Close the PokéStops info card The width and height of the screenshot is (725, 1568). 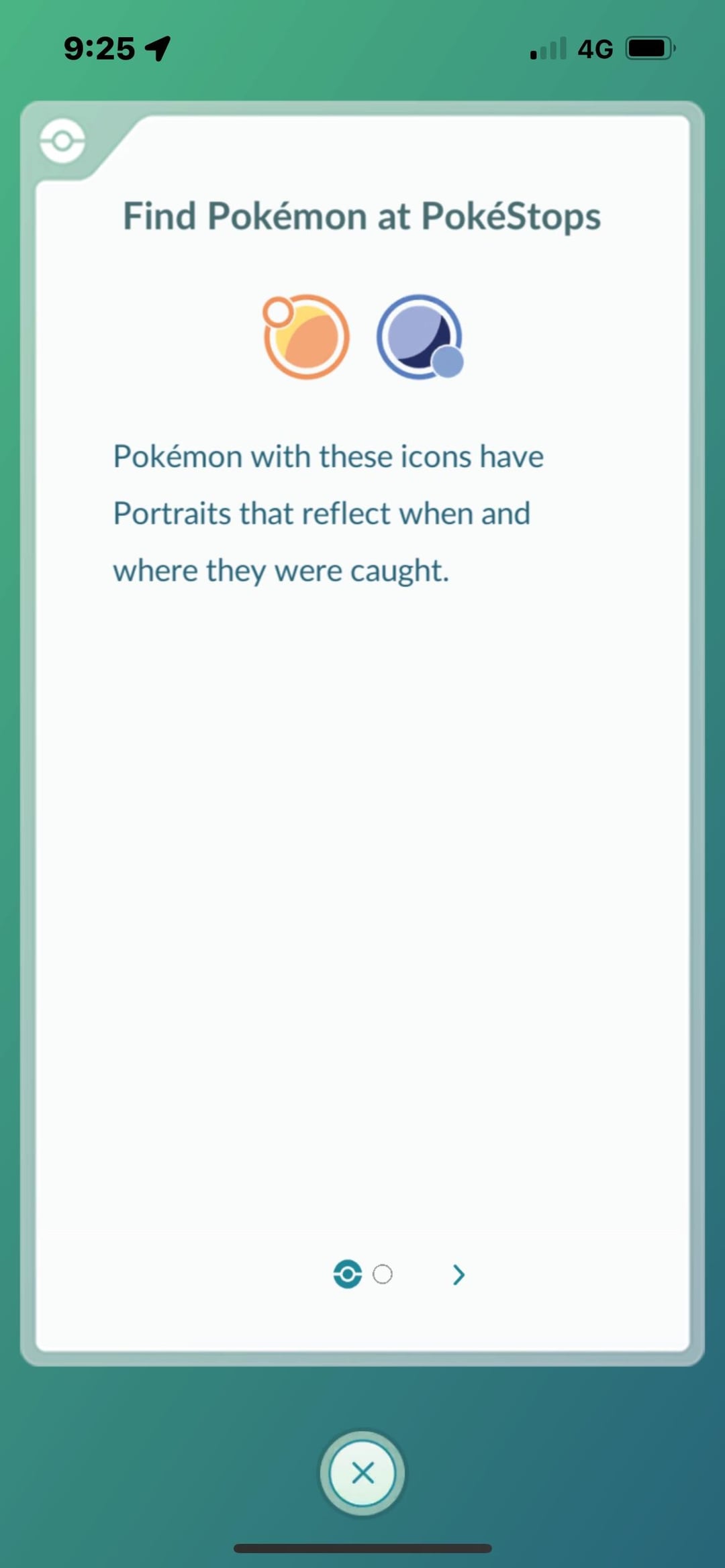362,1473
